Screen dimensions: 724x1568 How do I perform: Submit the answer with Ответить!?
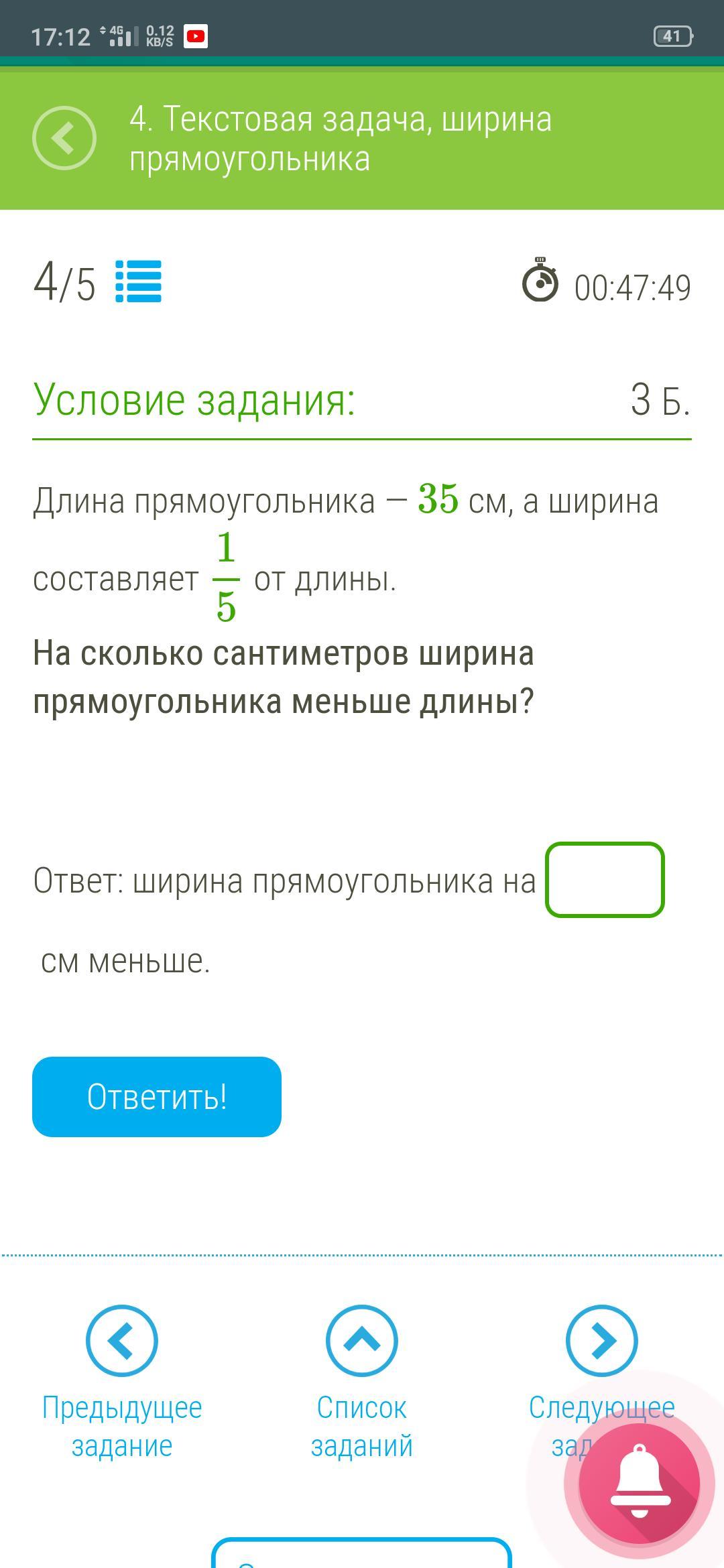click(157, 1097)
